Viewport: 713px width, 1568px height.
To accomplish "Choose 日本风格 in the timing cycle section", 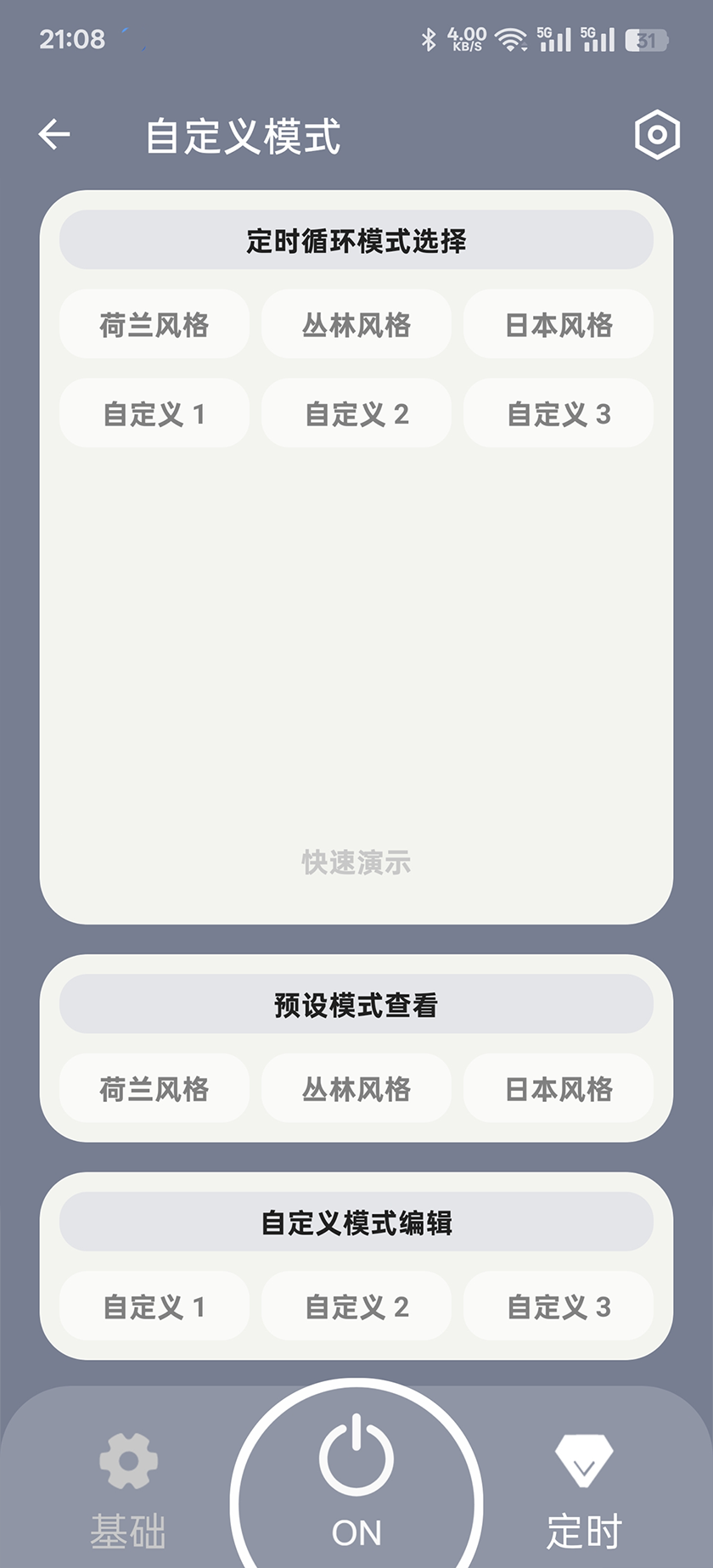I will pyautogui.click(x=558, y=324).
